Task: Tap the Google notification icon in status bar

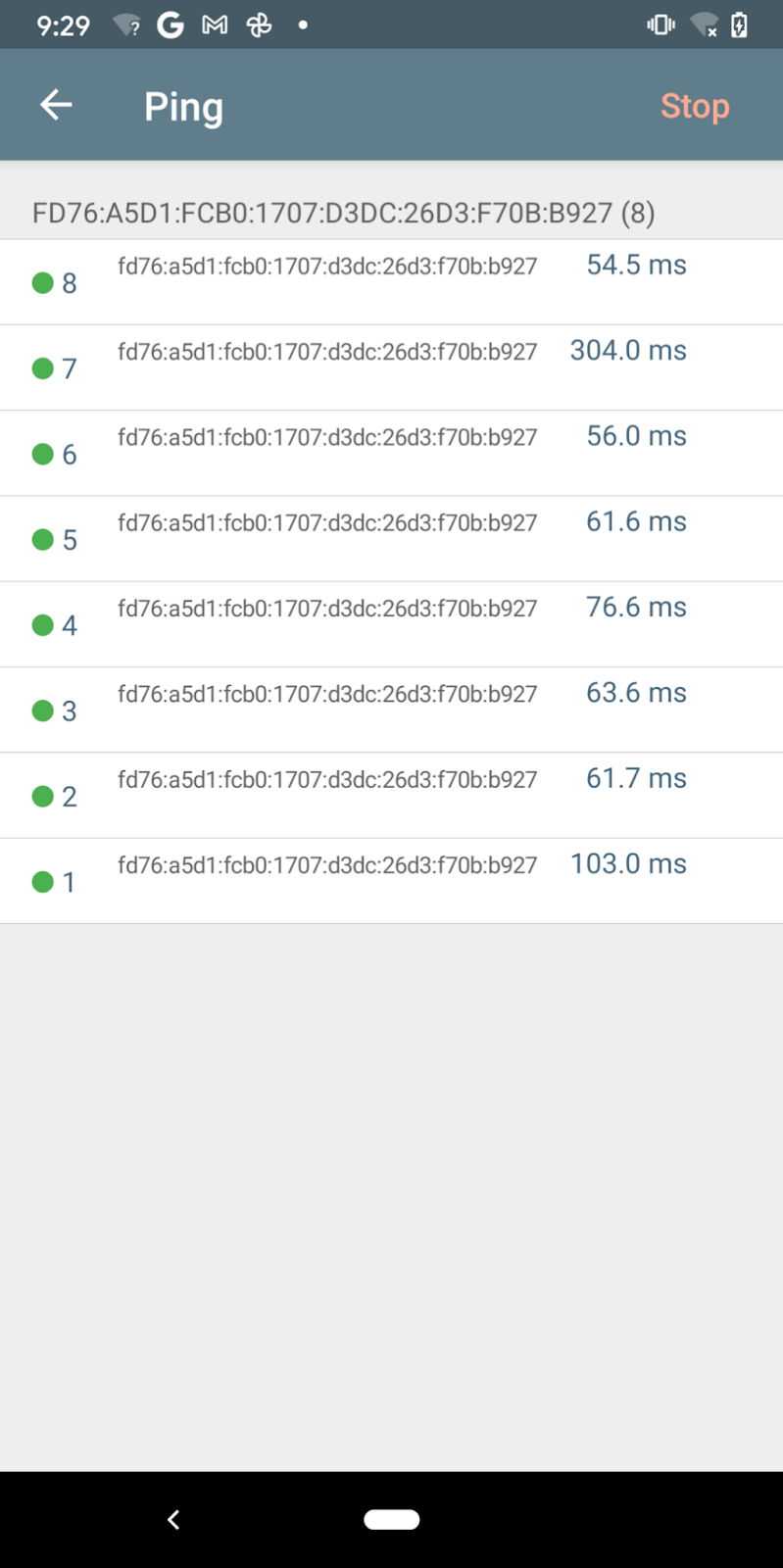Action: coord(171,24)
